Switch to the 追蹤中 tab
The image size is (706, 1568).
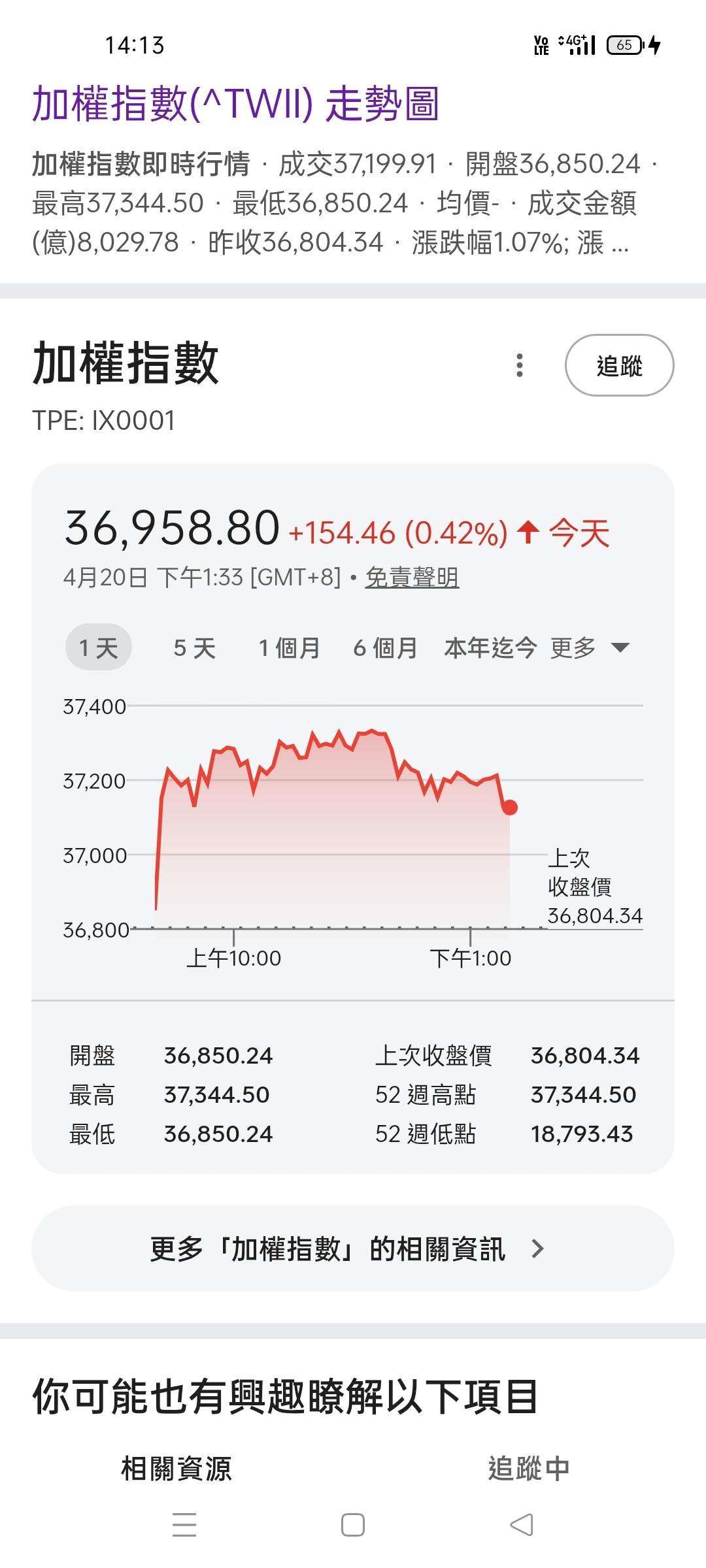pos(529,1468)
